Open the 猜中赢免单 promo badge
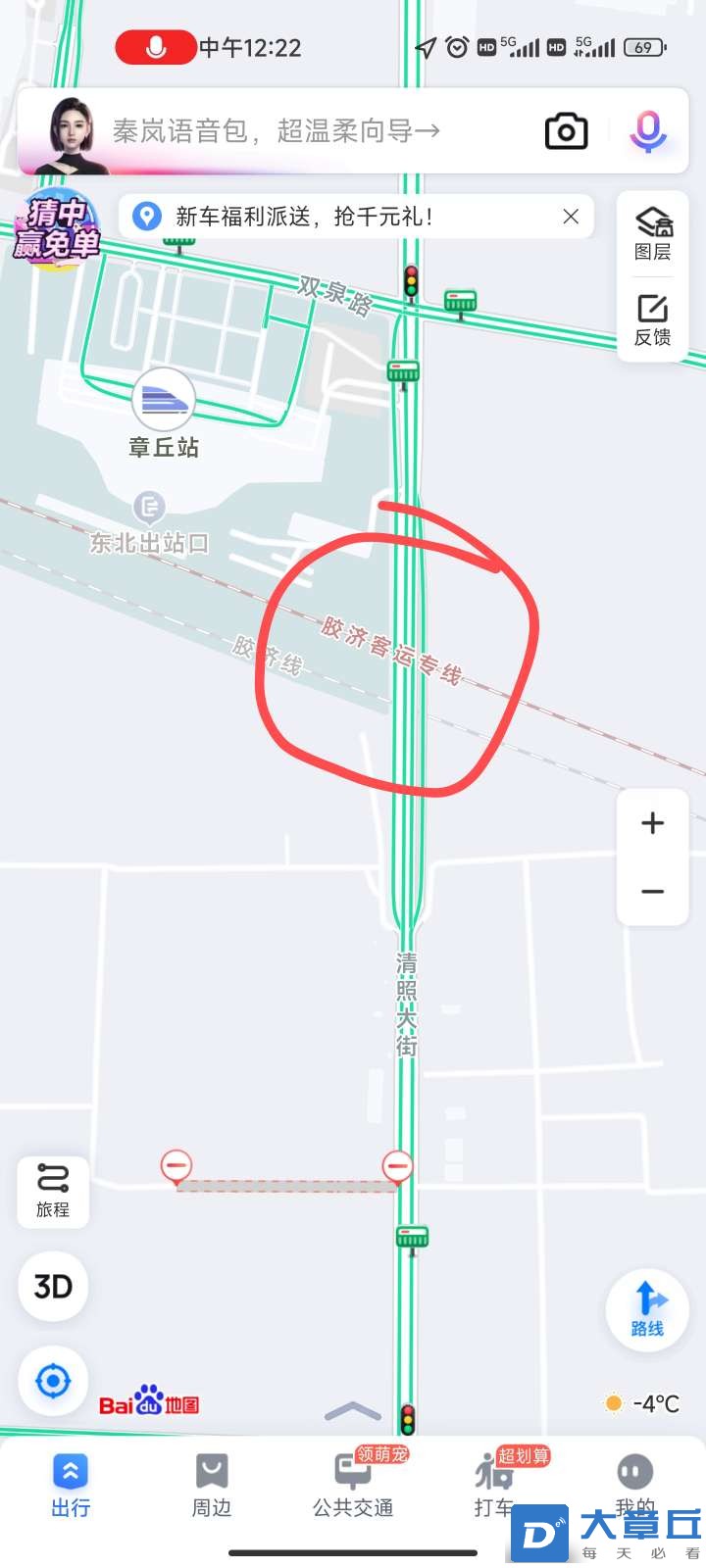This screenshot has height=1568, width=706. 56,229
